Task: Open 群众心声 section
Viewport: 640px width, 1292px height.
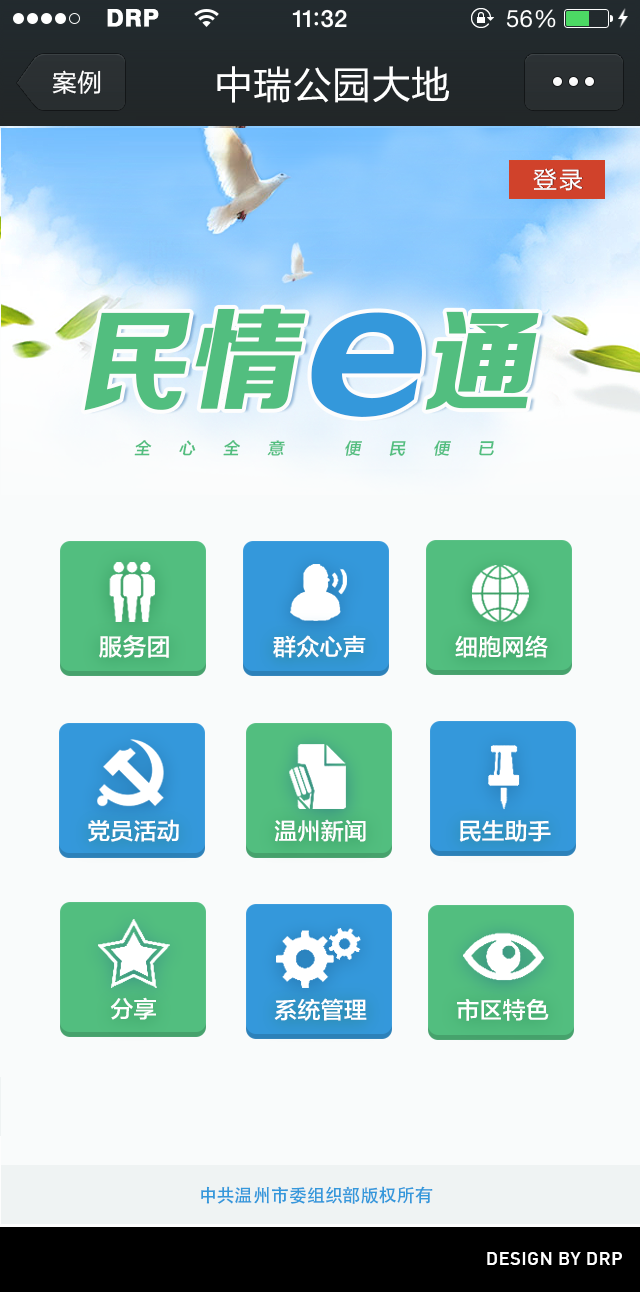Action: click(x=316, y=607)
